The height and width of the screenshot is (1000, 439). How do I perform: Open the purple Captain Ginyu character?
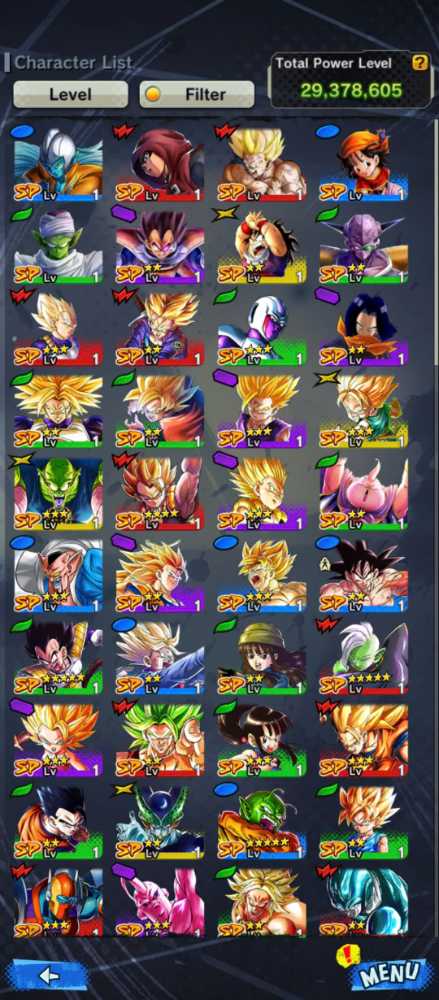364,247
